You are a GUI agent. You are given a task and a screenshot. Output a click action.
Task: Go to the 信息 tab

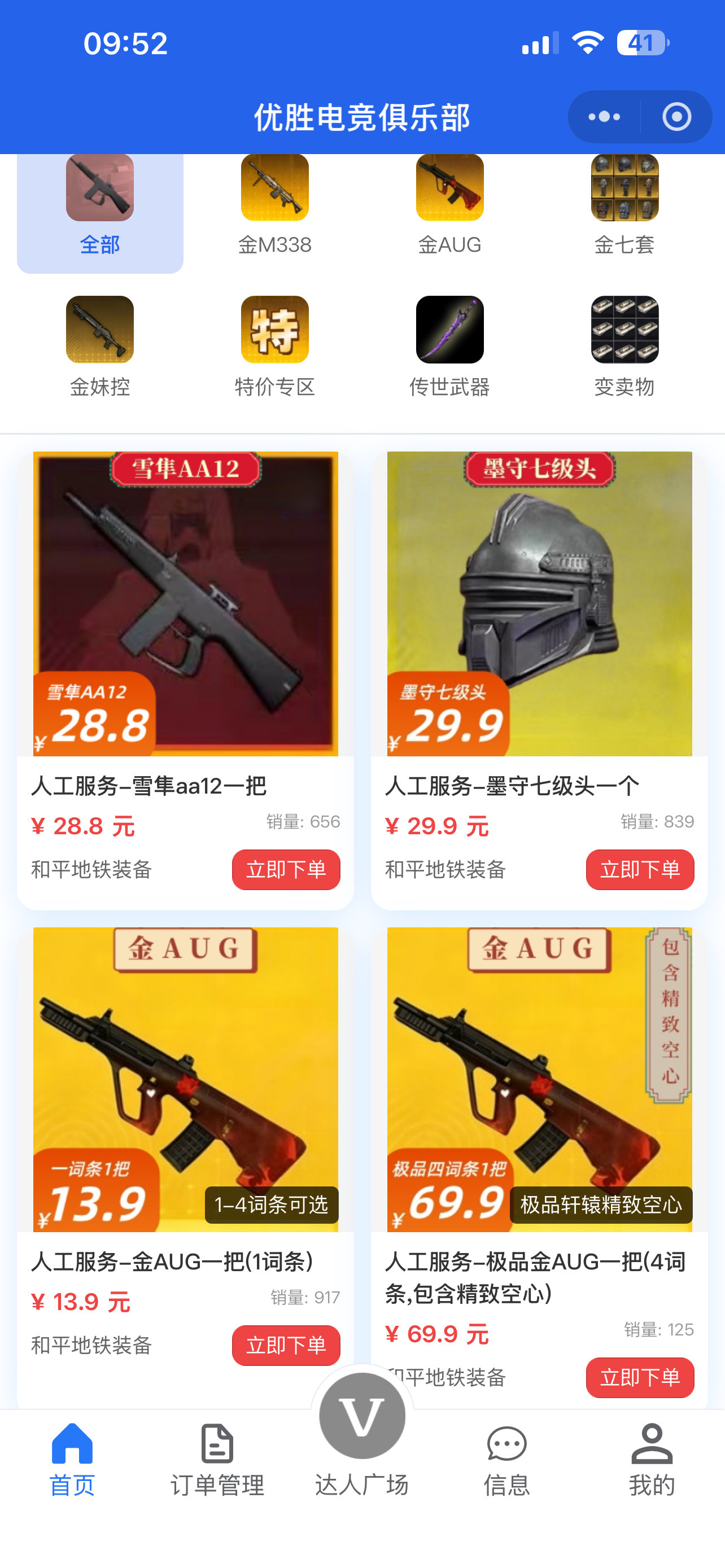(506, 1460)
